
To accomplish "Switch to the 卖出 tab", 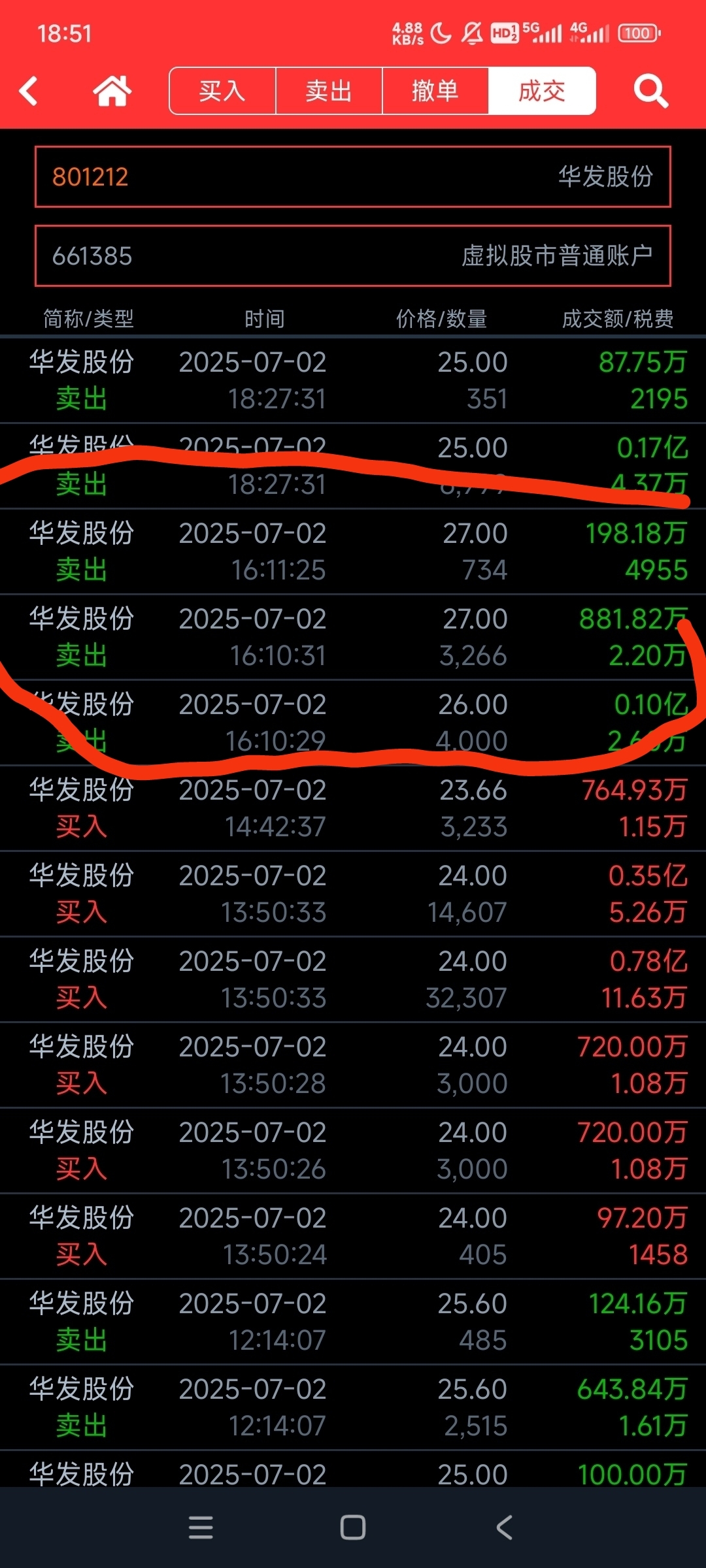I will coord(329,91).
